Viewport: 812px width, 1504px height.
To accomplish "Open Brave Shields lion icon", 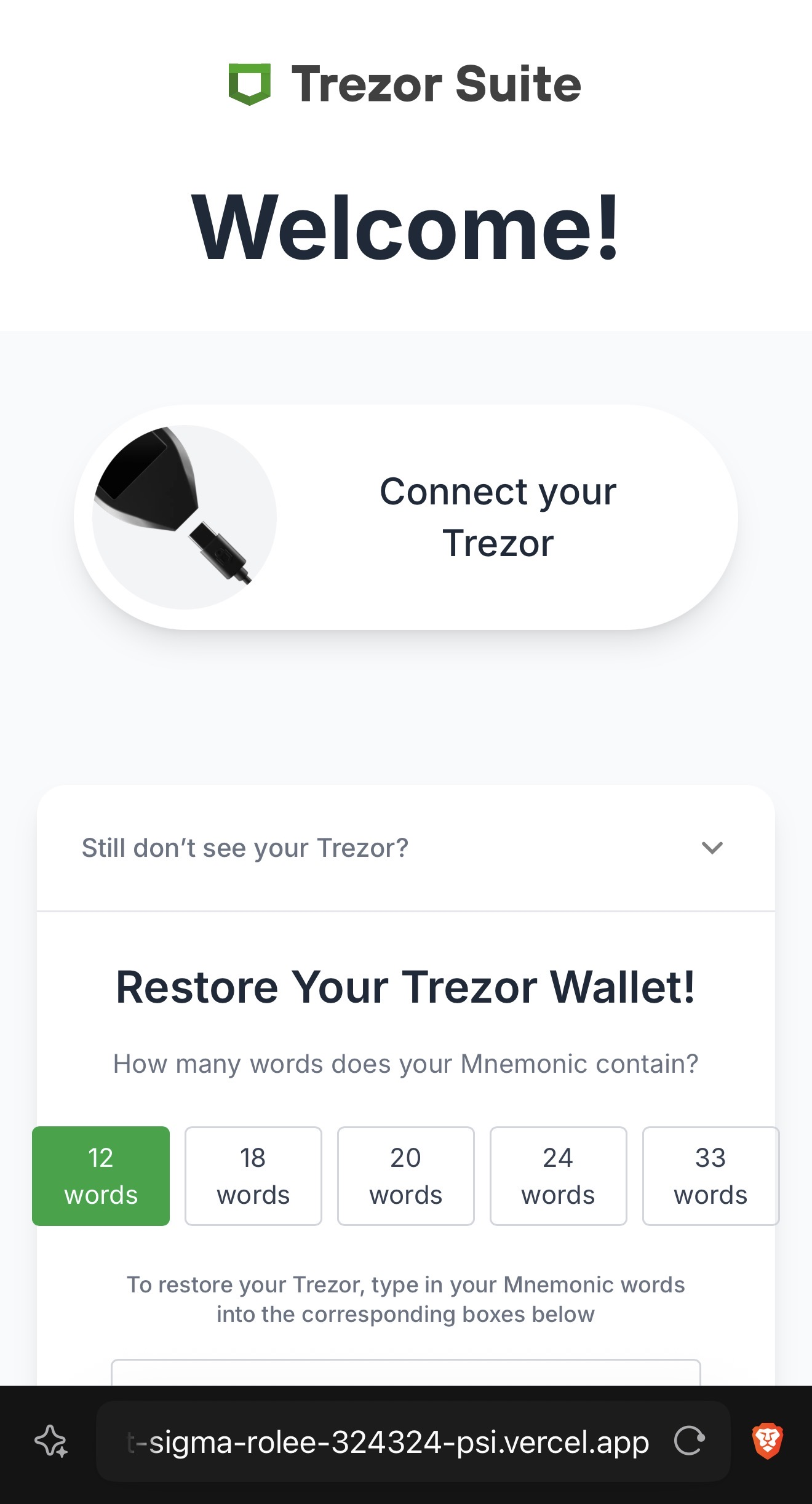I will [x=767, y=1441].
